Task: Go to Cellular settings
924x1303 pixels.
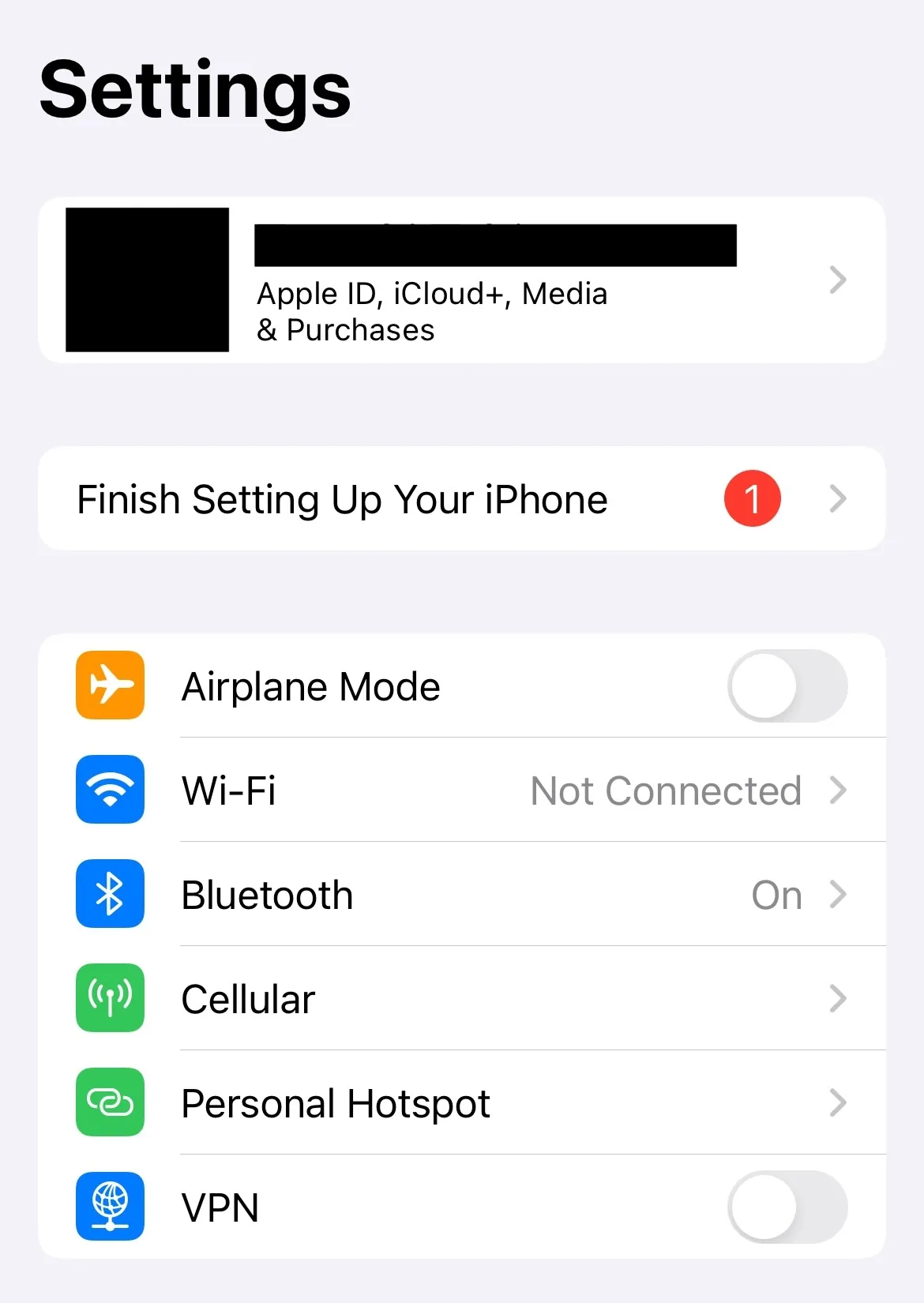Action: tap(461, 999)
